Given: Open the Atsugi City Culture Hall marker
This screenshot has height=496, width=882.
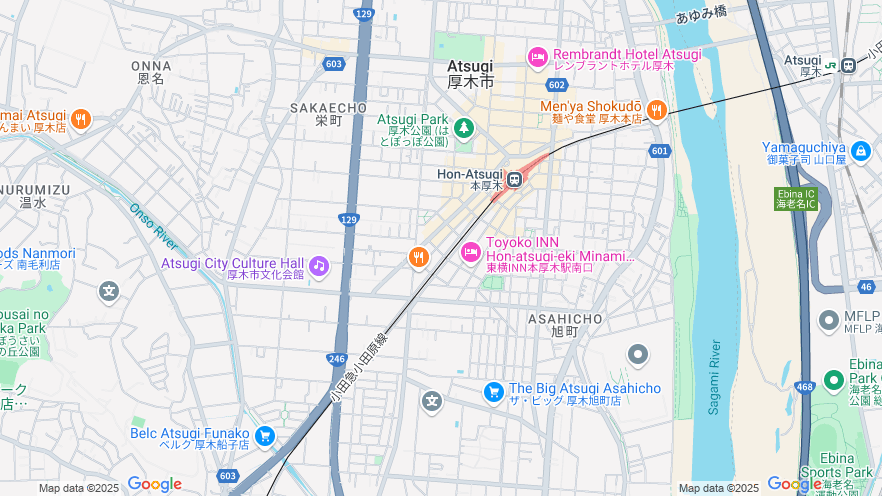Looking at the screenshot, I should tap(319, 266).
